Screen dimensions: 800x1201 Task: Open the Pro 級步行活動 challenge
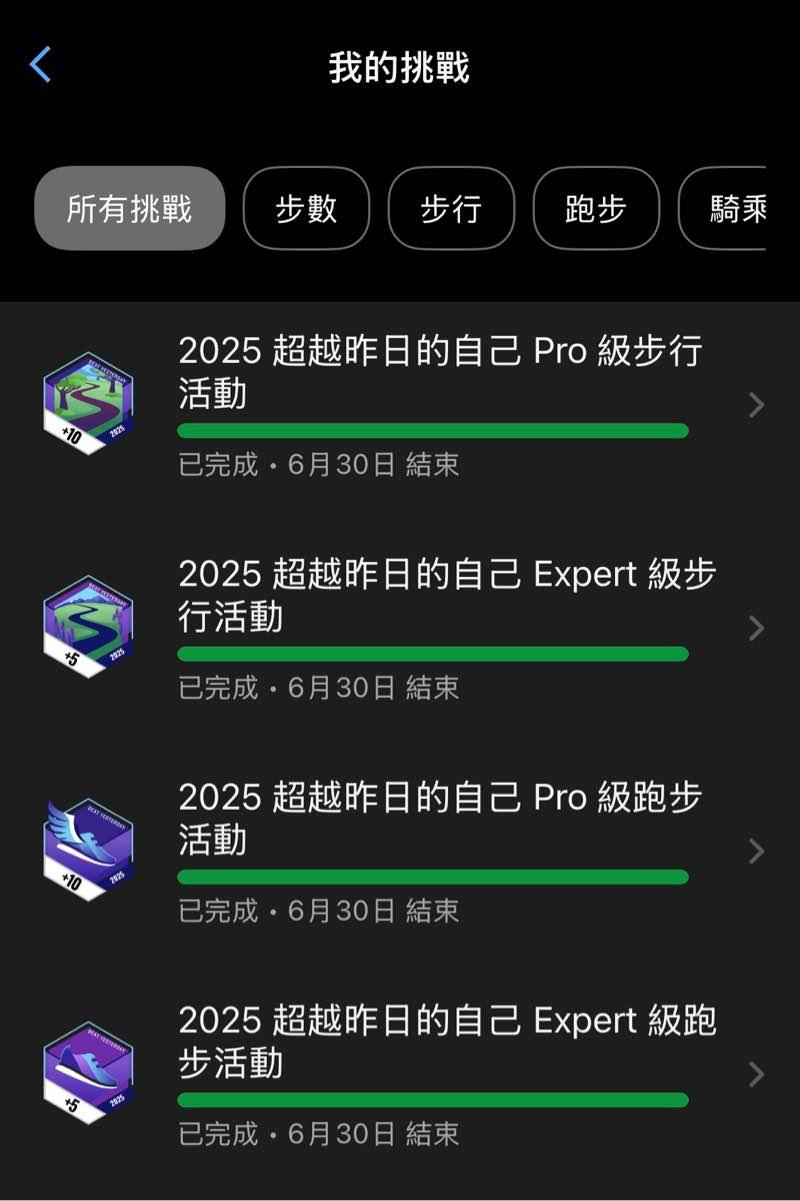[432, 404]
